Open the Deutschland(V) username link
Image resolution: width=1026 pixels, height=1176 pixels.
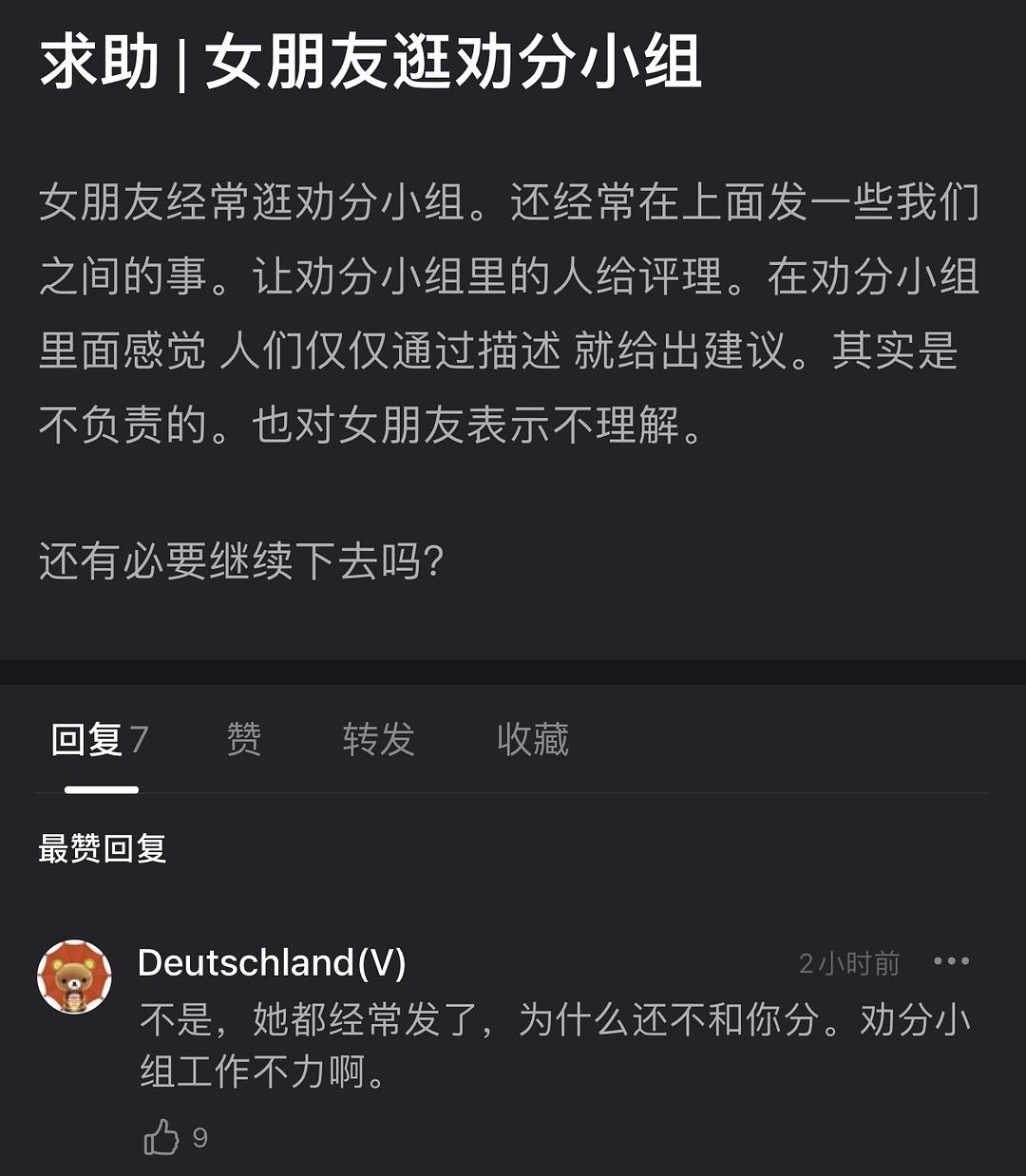click(272, 963)
